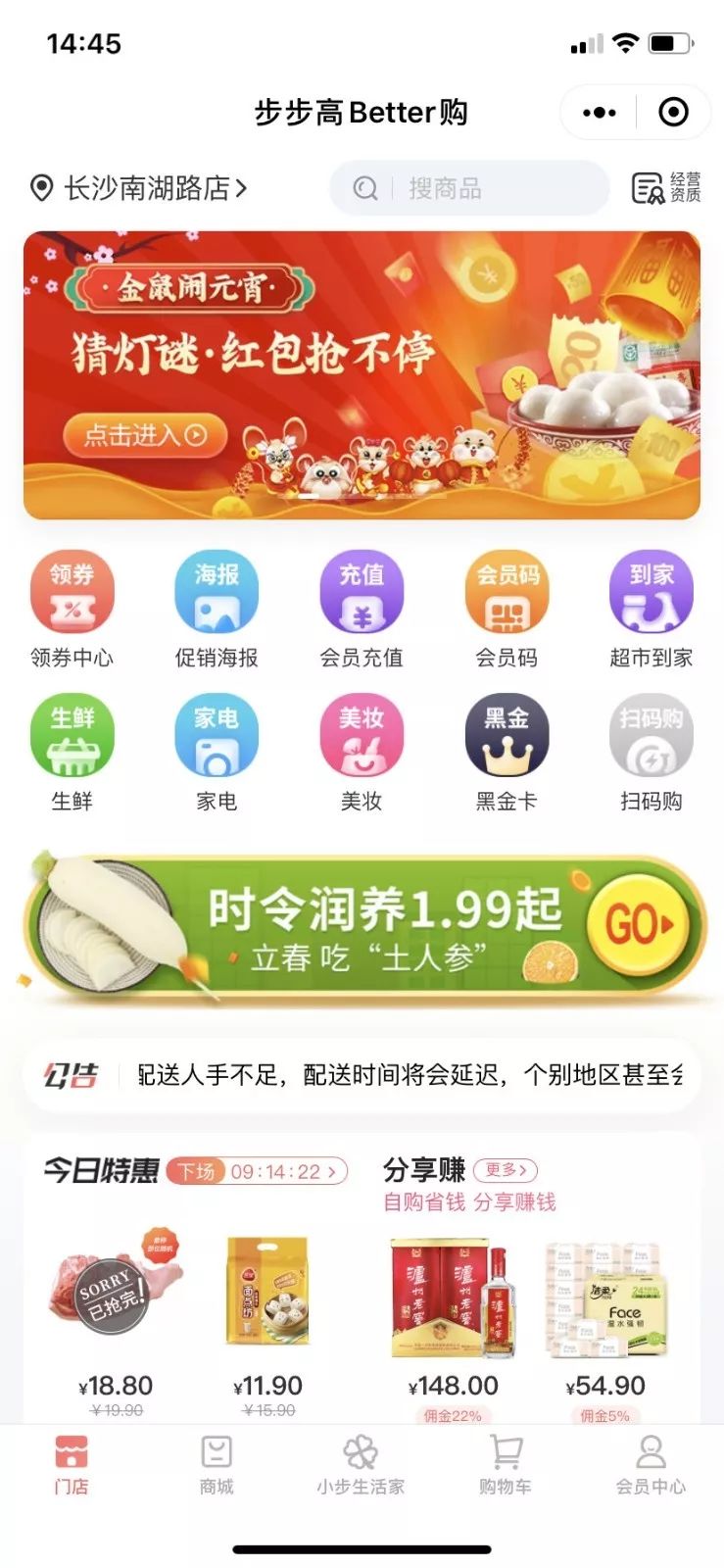Go to the 会员中心 tab

coord(651,1465)
